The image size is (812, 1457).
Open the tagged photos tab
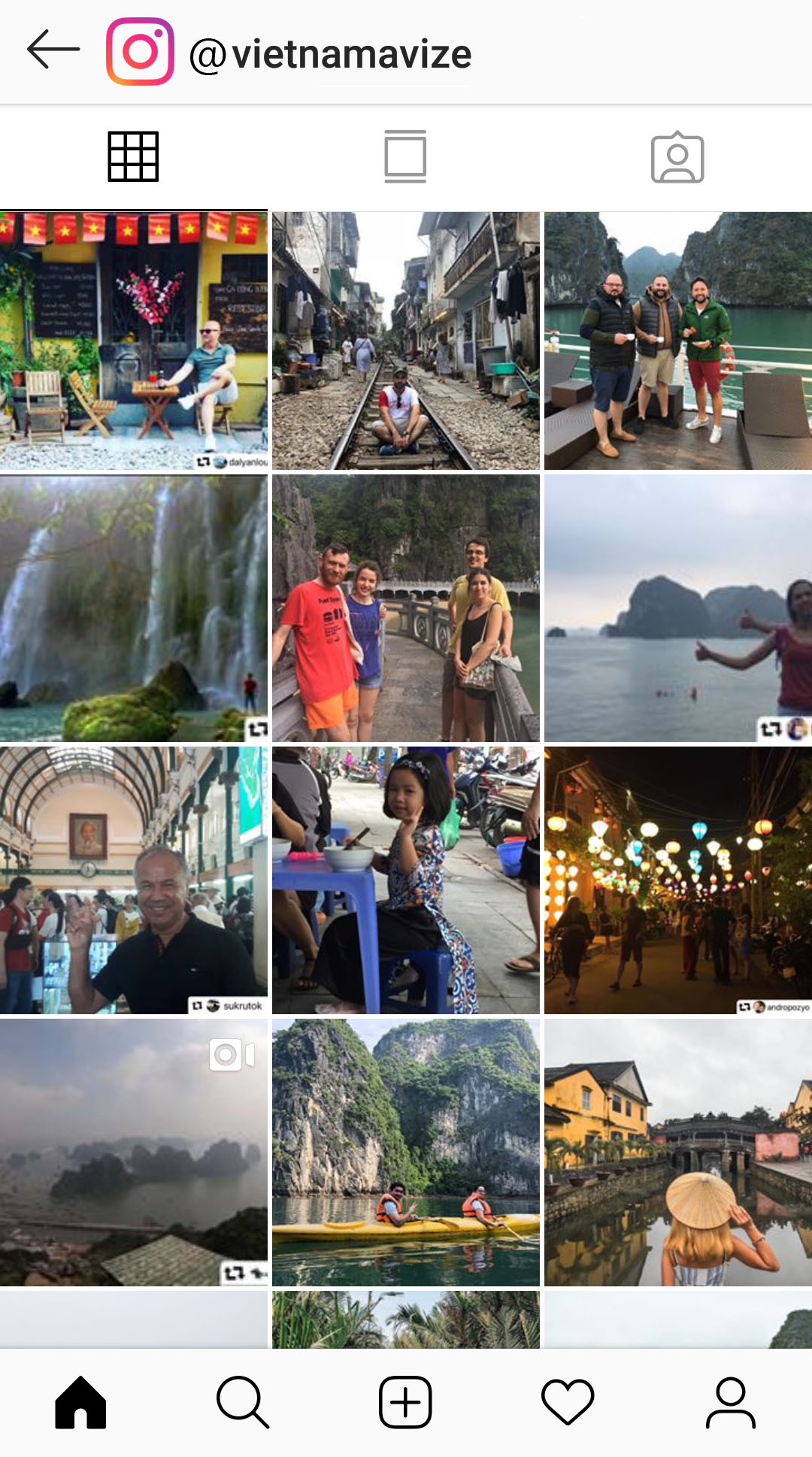(x=677, y=157)
